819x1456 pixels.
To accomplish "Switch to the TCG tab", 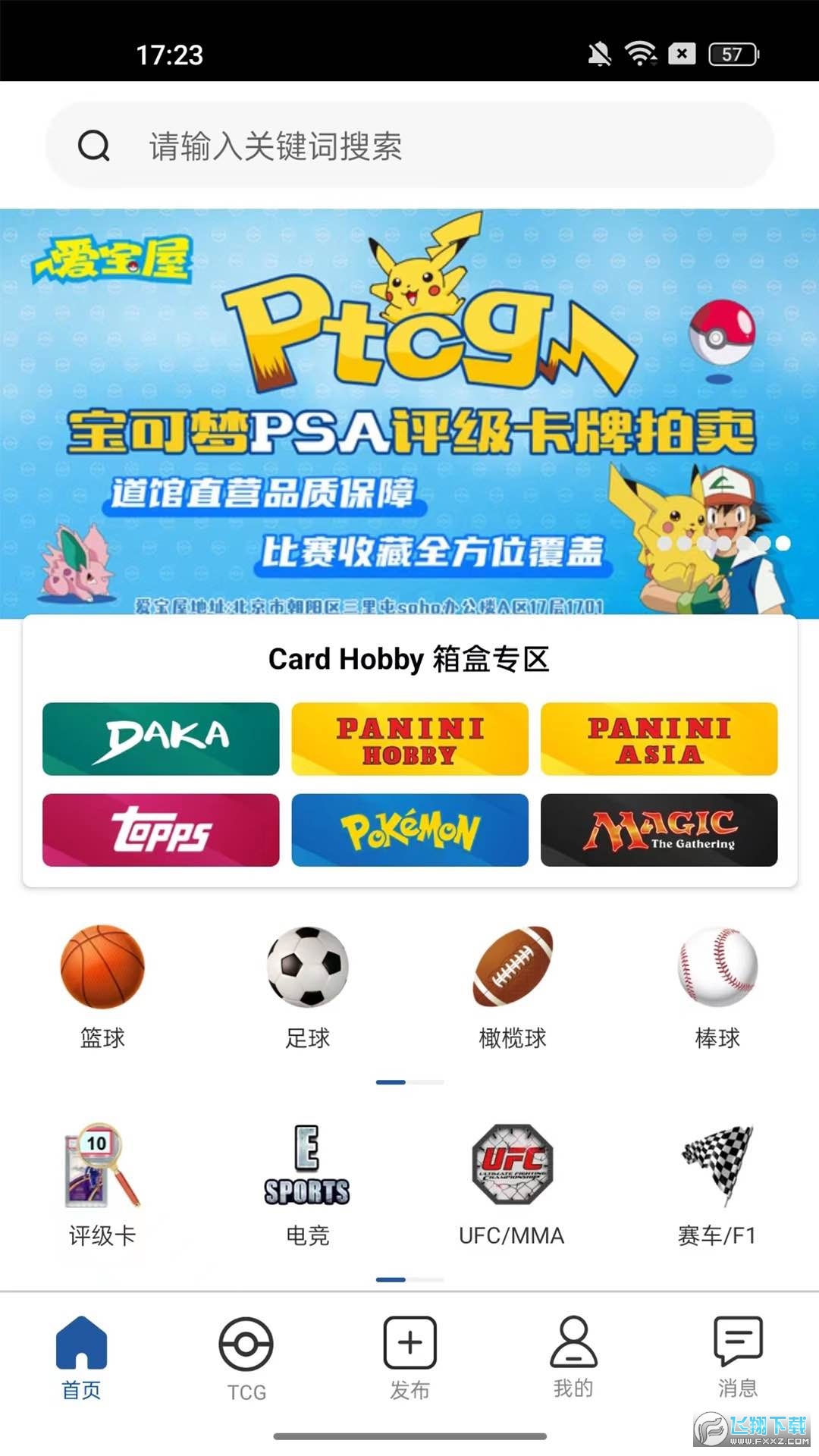I will click(246, 1359).
